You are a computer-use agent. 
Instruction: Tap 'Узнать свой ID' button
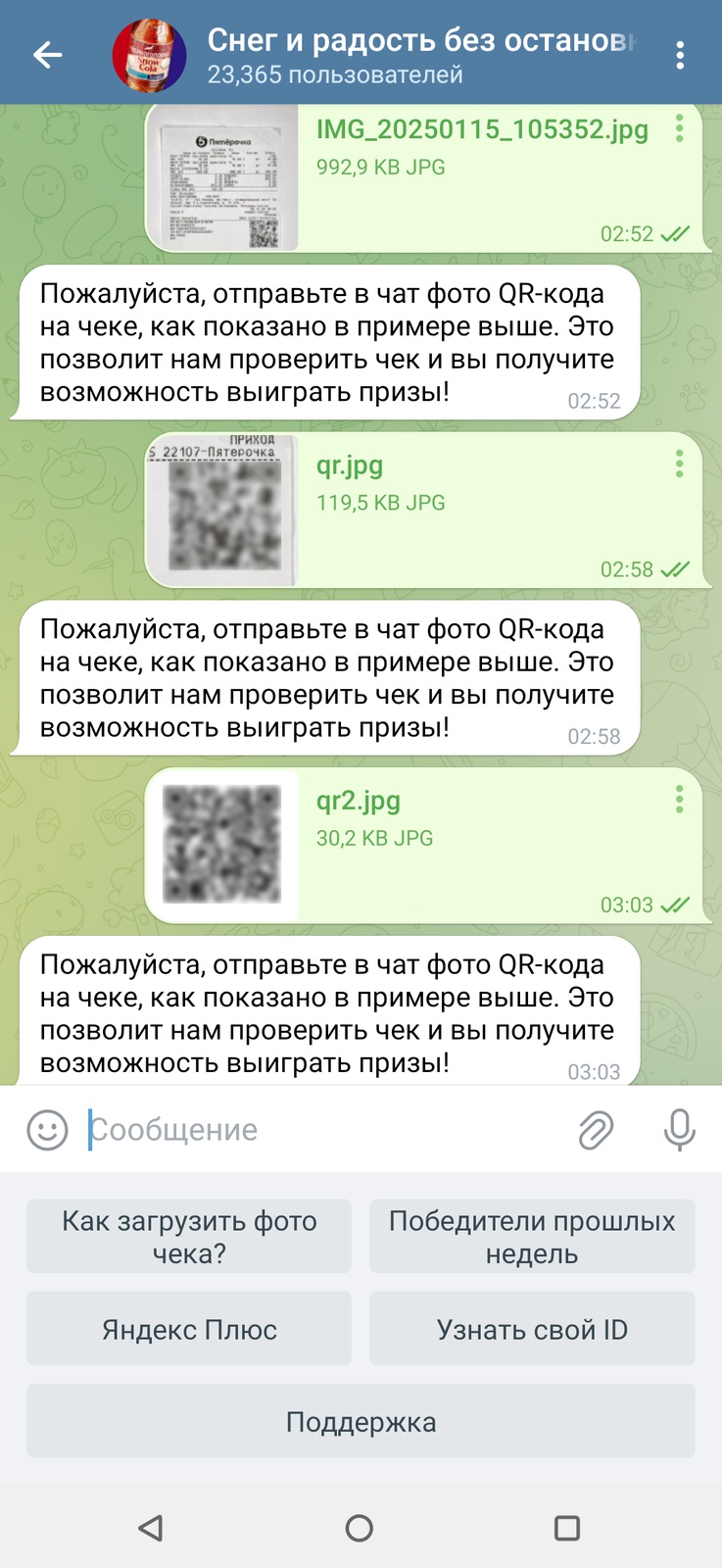[x=532, y=1329]
